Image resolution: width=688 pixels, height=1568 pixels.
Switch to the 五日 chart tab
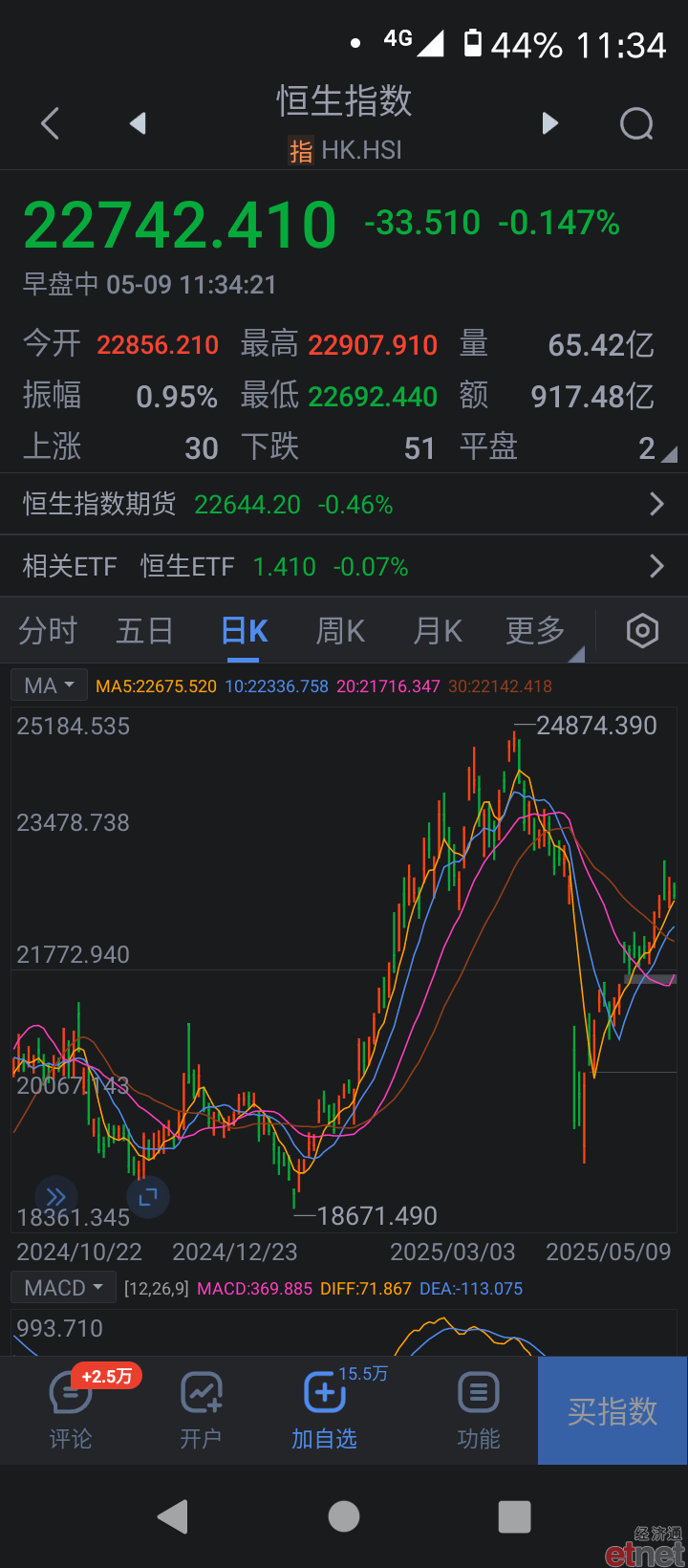point(145,631)
